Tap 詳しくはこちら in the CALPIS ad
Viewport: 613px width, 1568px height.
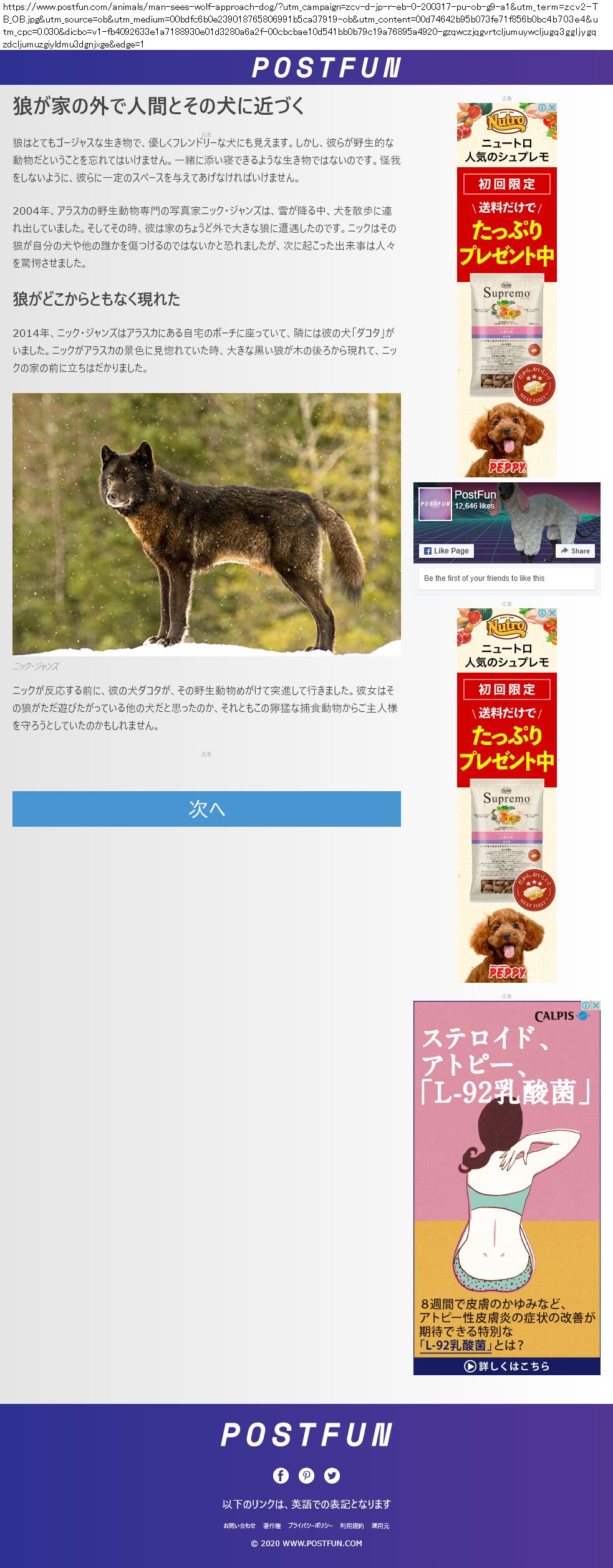pyautogui.click(x=506, y=1366)
